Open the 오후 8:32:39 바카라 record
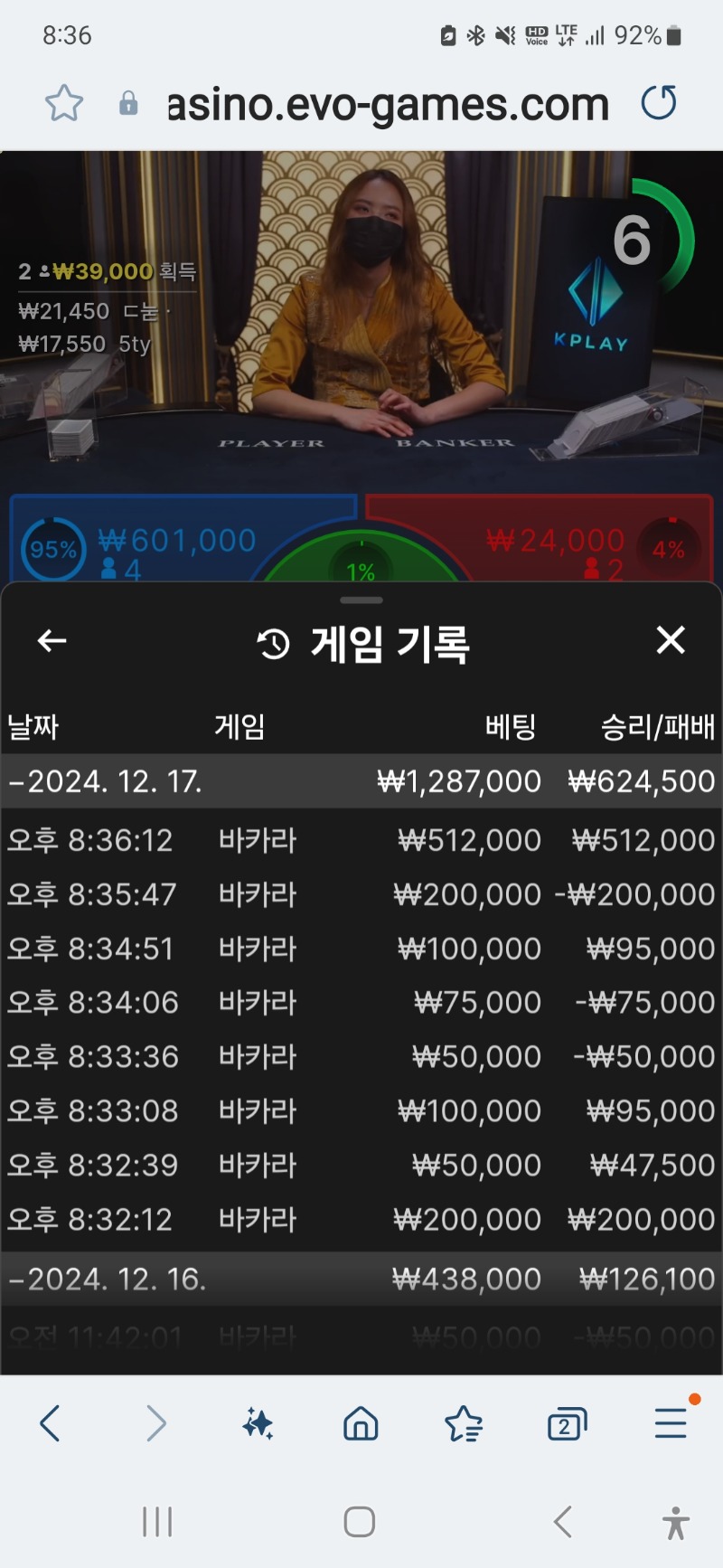This screenshot has height=1568, width=723. pyautogui.click(x=361, y=1166)
